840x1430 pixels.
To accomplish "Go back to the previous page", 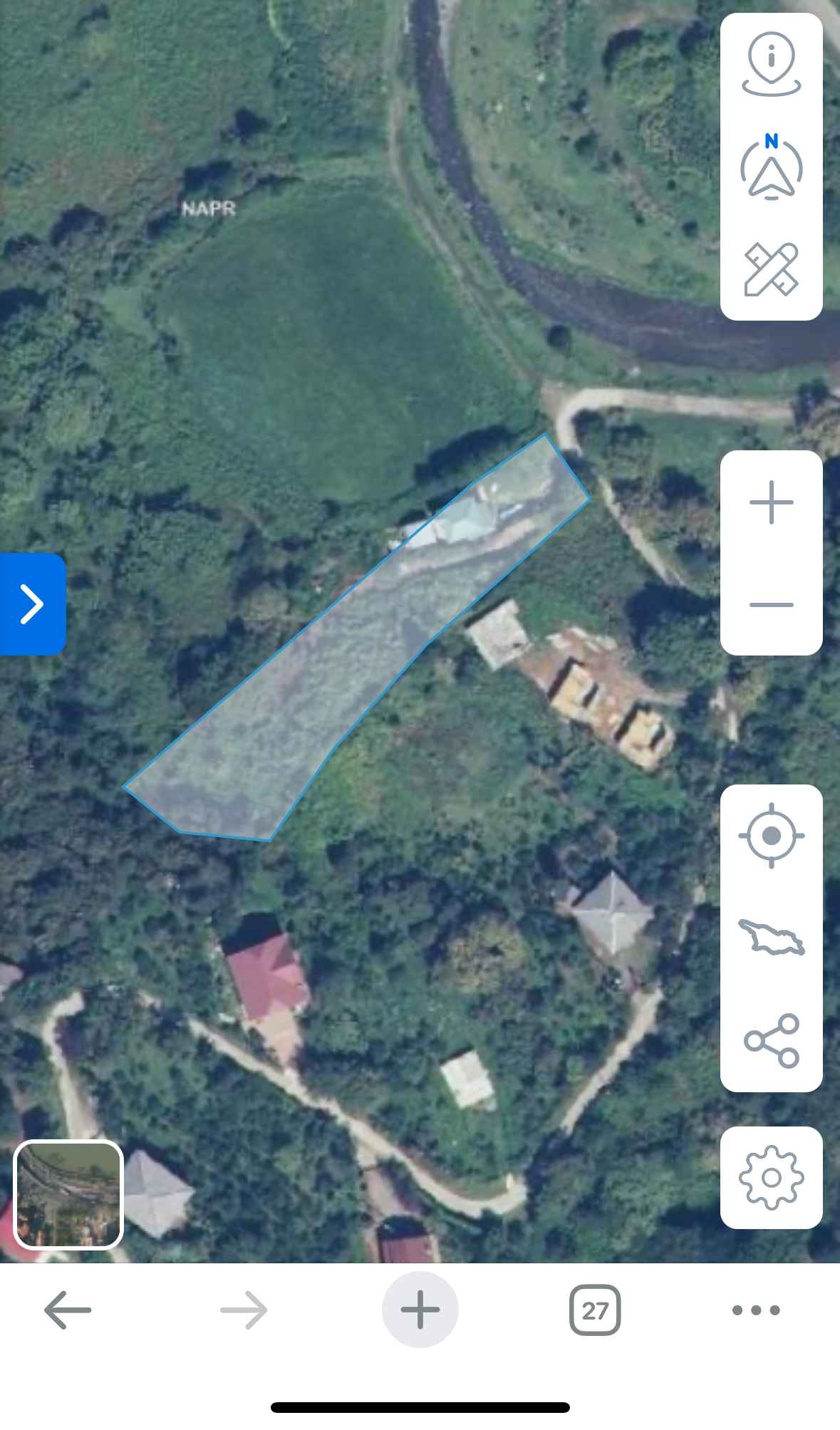I will 68,1310.
